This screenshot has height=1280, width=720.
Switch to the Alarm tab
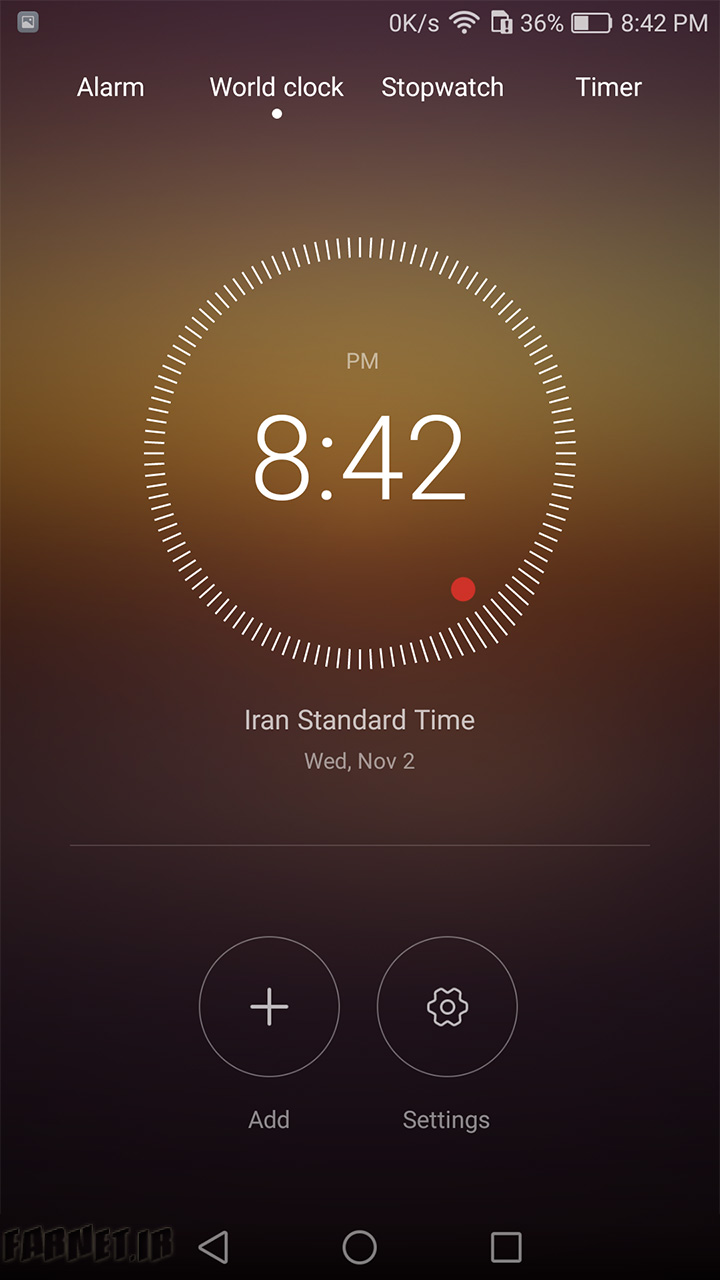(x=111, y=87)
